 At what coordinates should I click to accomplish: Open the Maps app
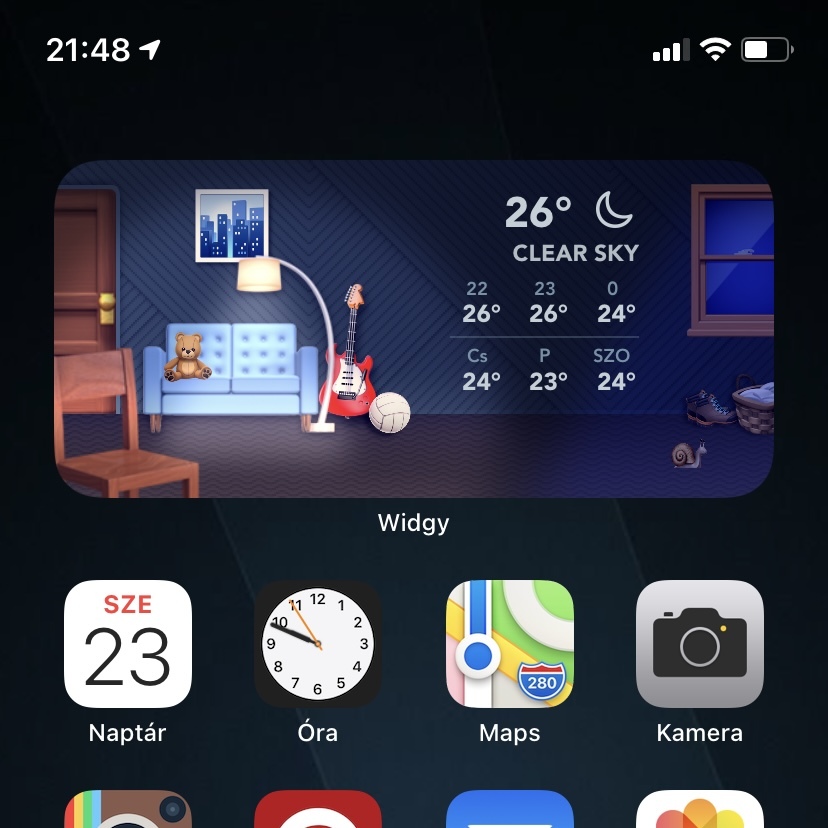tap(509, 644)
